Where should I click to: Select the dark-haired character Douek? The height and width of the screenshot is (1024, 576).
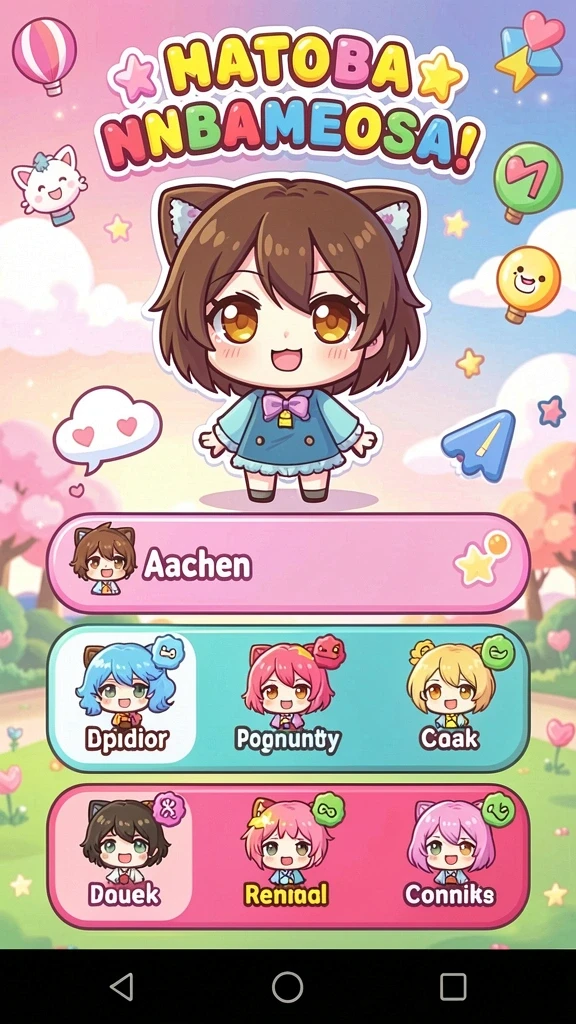[x=123, y=854]
